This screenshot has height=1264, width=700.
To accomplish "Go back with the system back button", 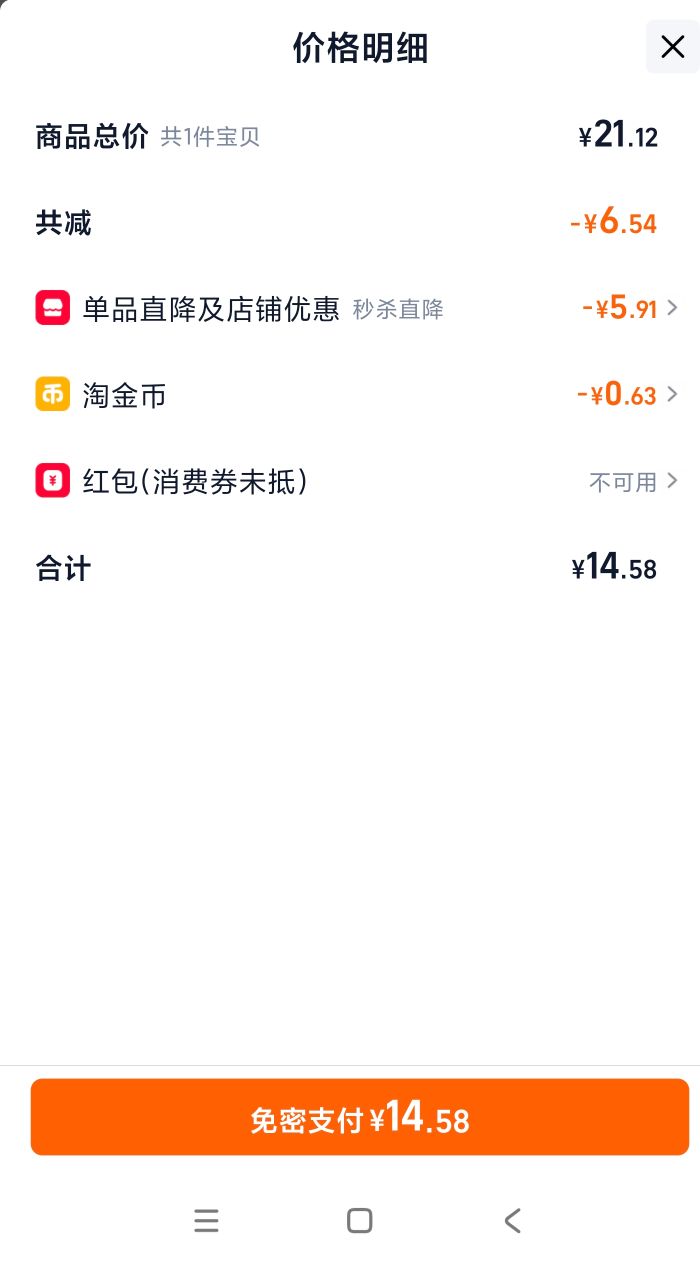I will coord(512,1220).
